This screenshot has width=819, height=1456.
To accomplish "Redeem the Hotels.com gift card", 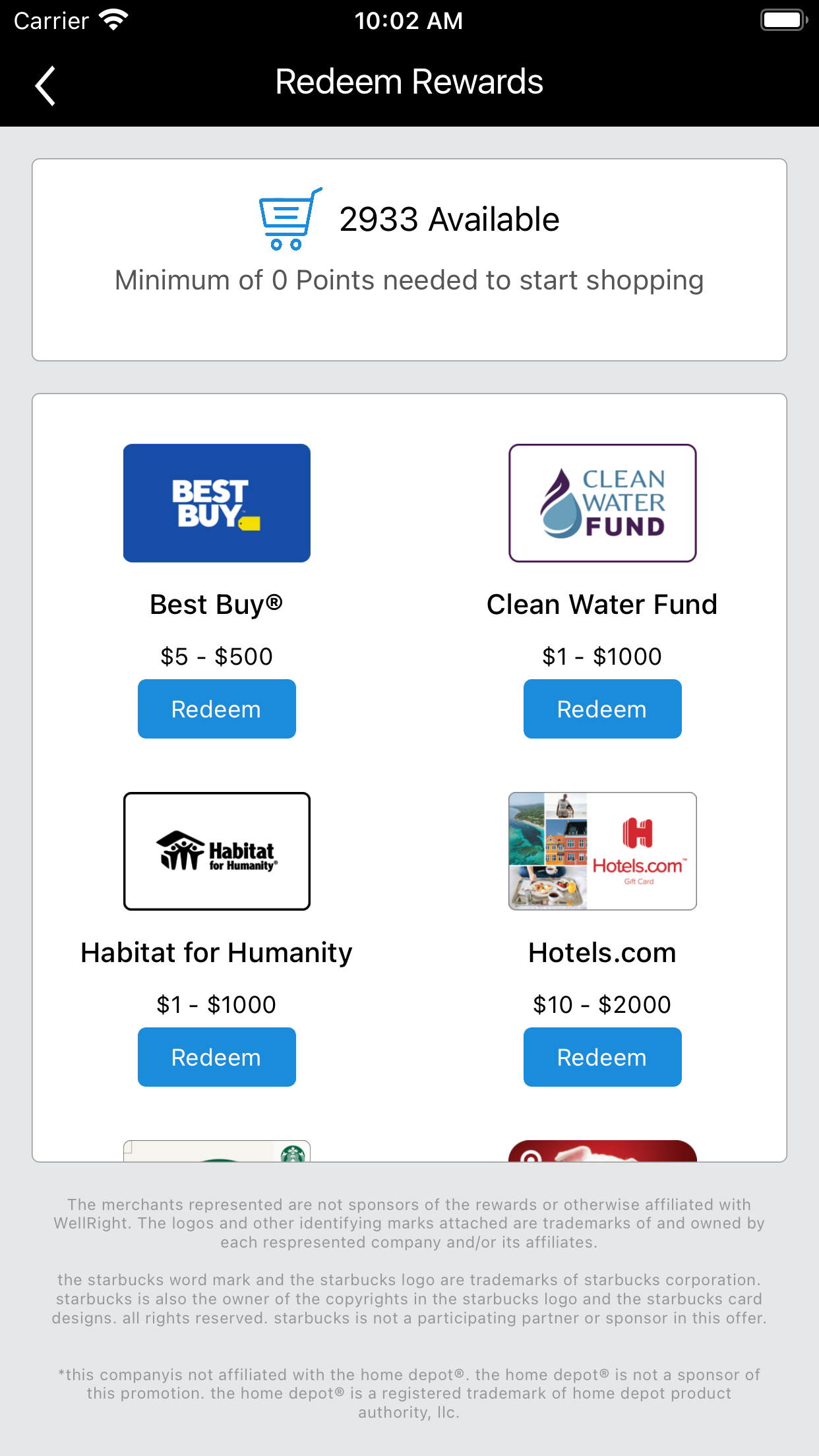I will point(602,1057).
